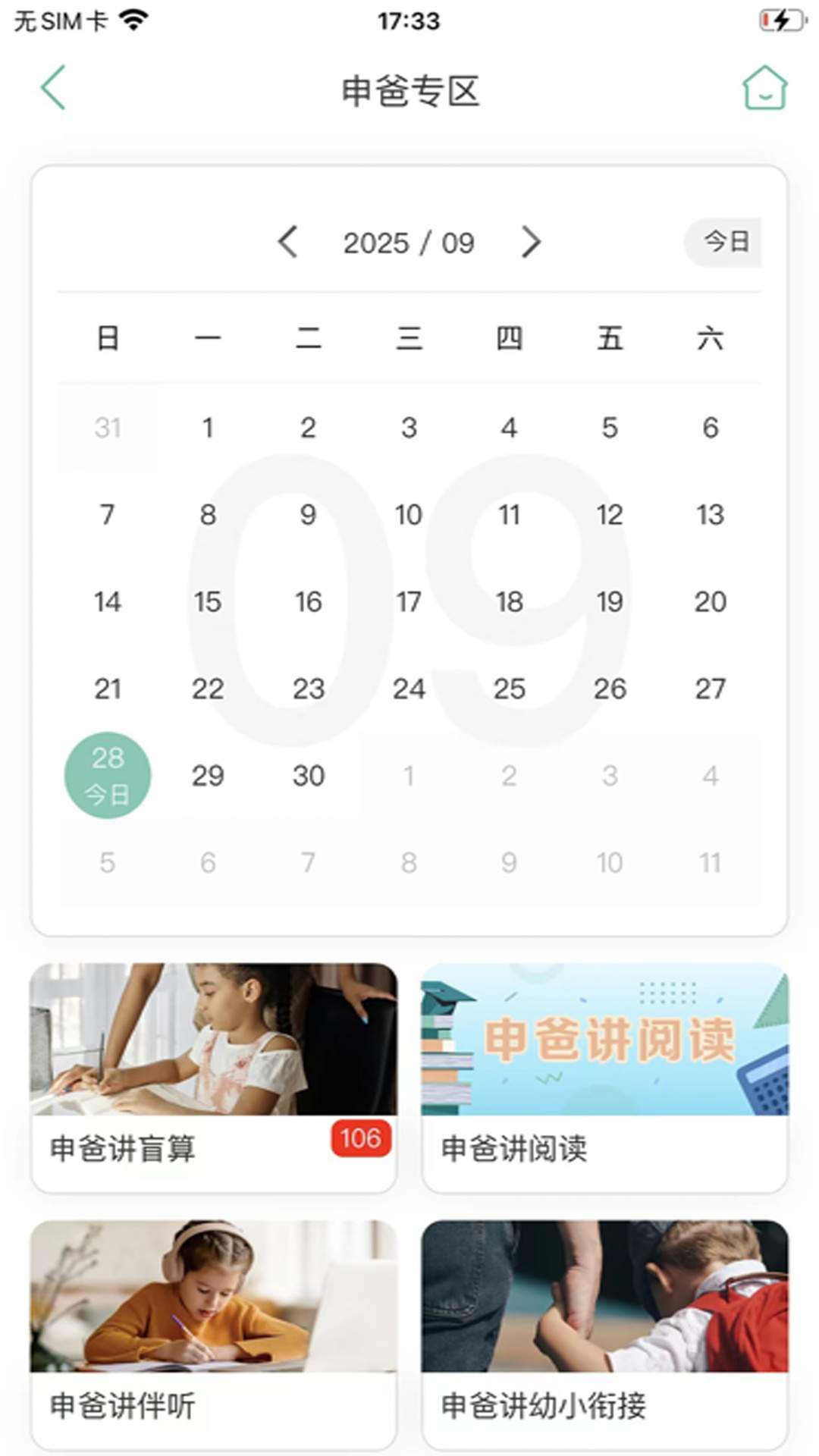This screenshot has width=819, height=1456.
Task: Go to the previous month in the calendar
Action: (x=287, y=243)
